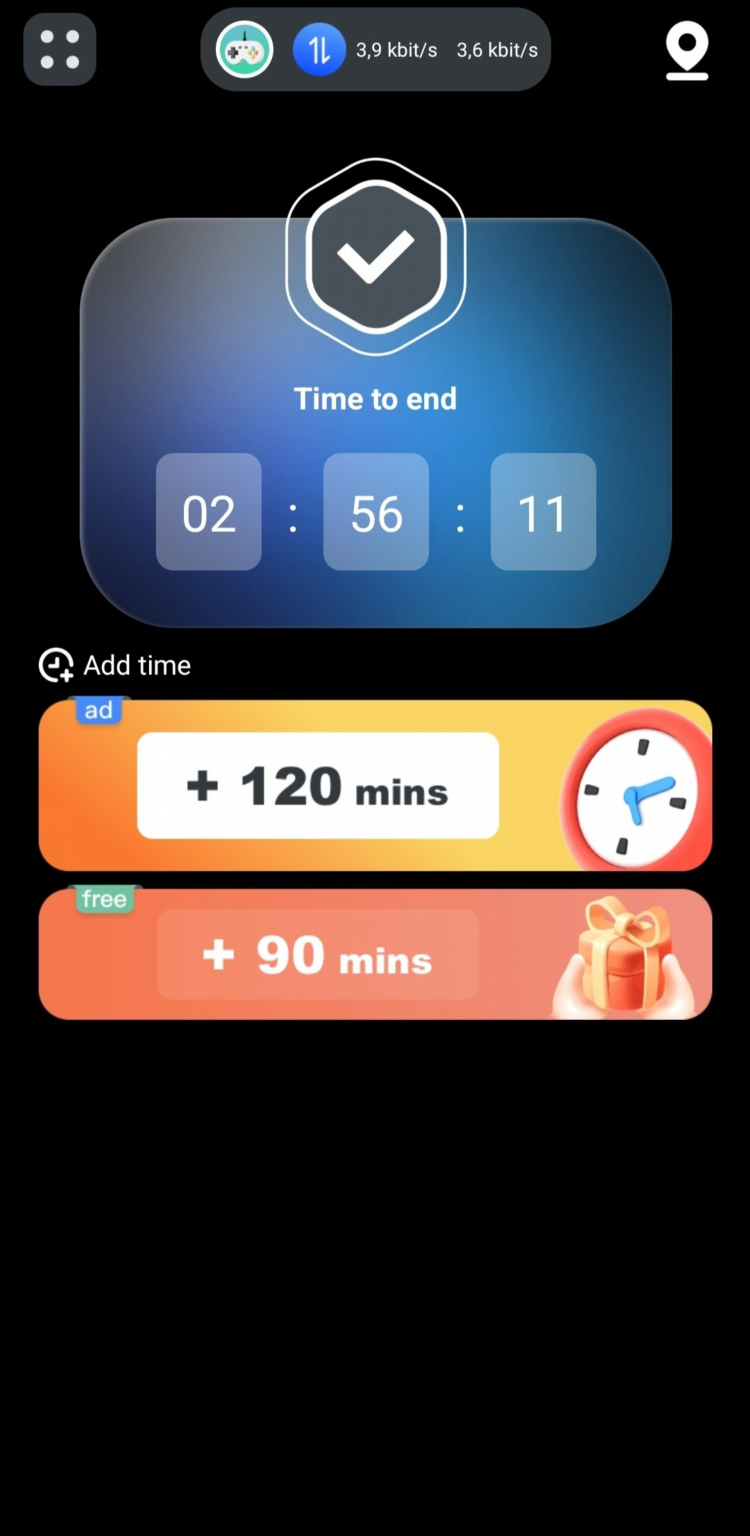
Task: Claim free 90 mins
Action: pyautogui.click(x=375, y=954)
